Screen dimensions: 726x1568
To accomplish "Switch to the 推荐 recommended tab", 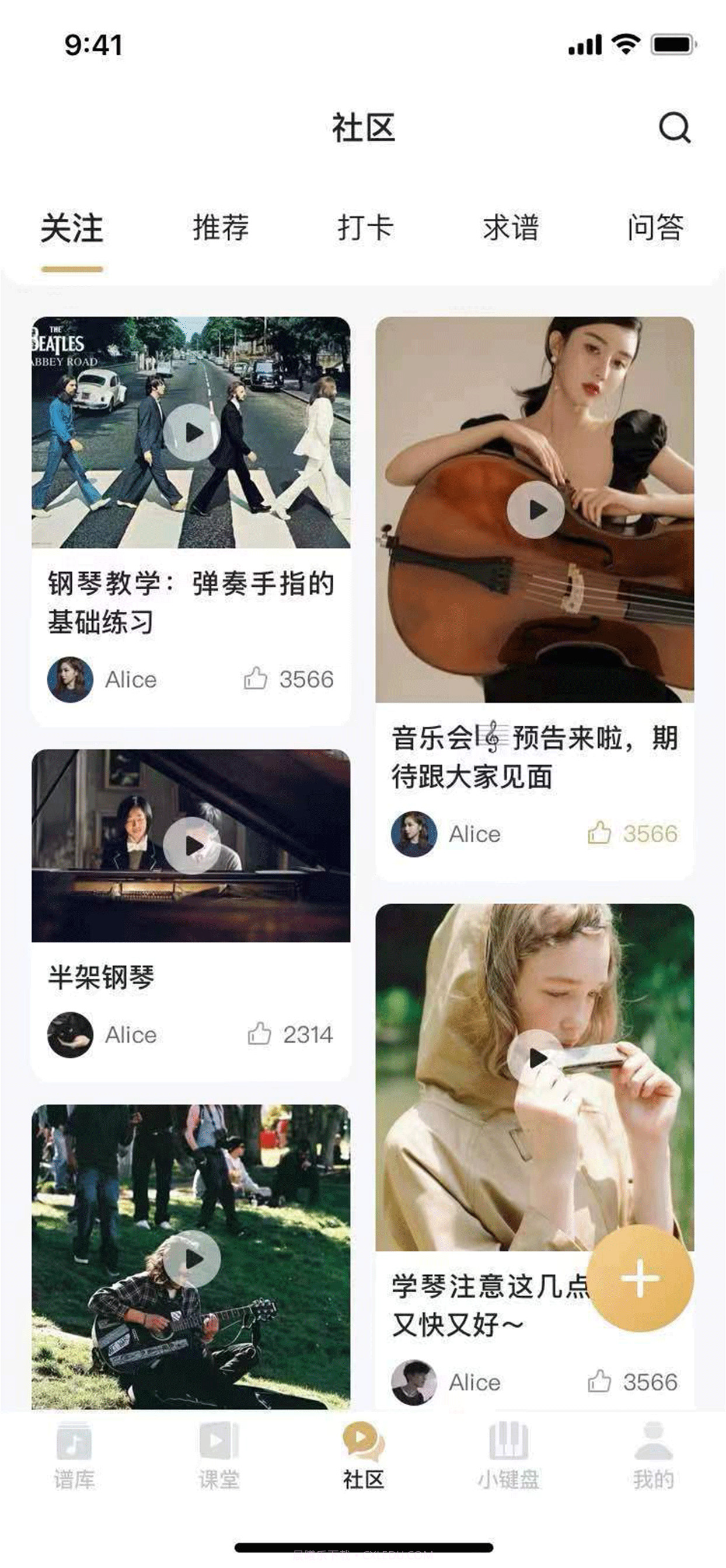I will pyautogui.click(x=223, y=226).
